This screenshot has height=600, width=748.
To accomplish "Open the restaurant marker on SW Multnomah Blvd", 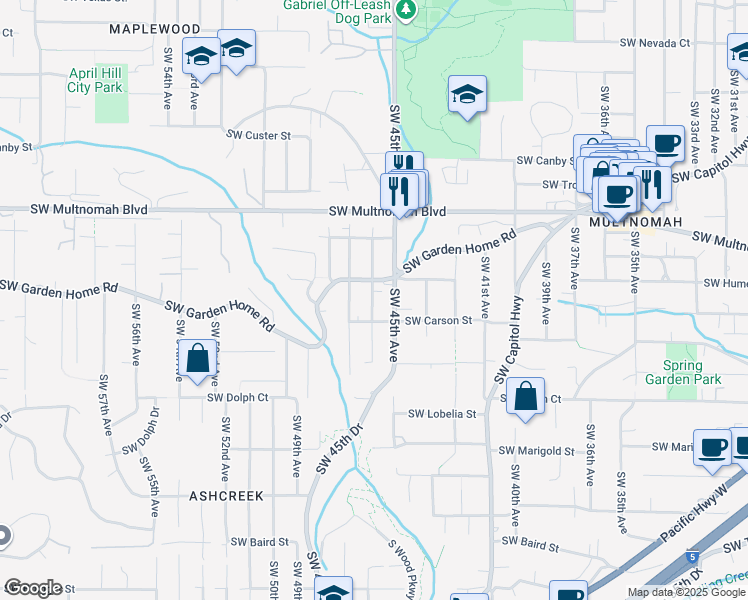I will pos(399,191).
